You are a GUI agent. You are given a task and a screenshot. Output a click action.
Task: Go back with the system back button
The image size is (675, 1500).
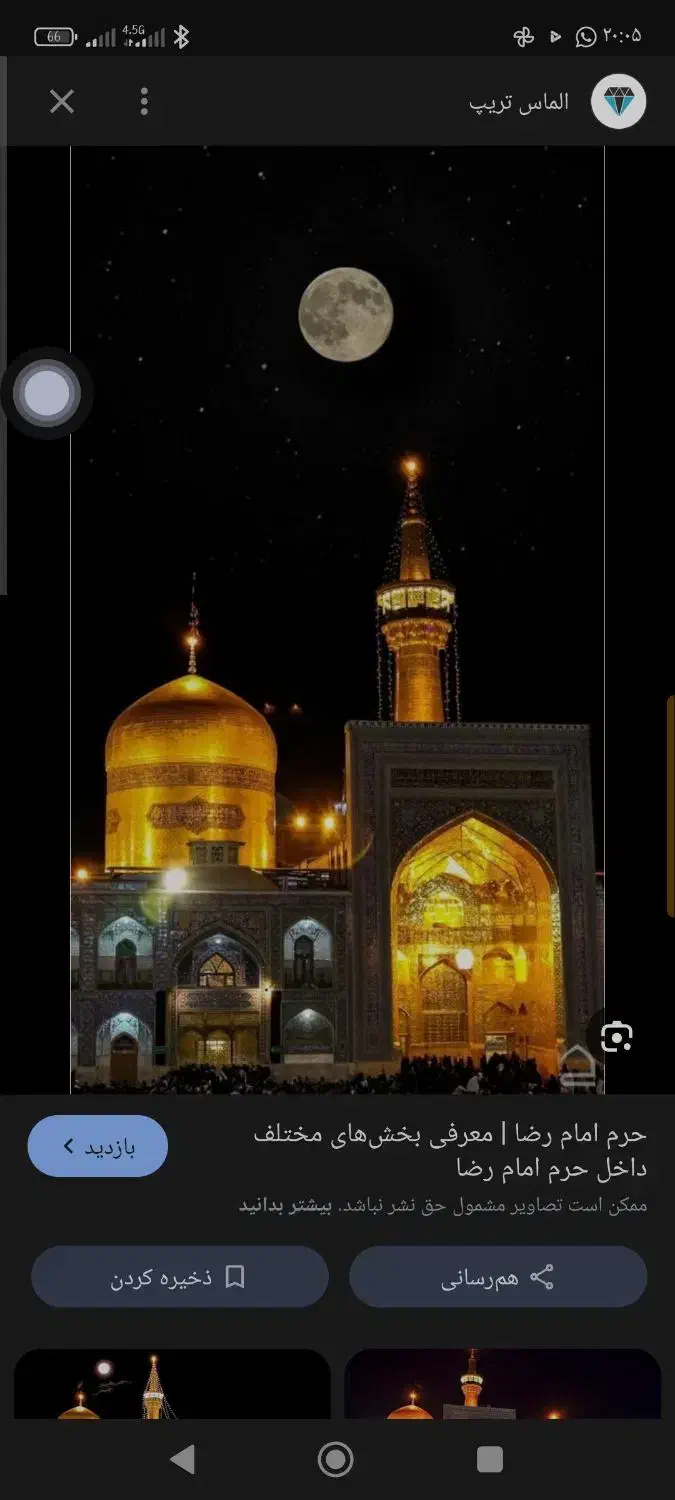tap(182, 1460)
